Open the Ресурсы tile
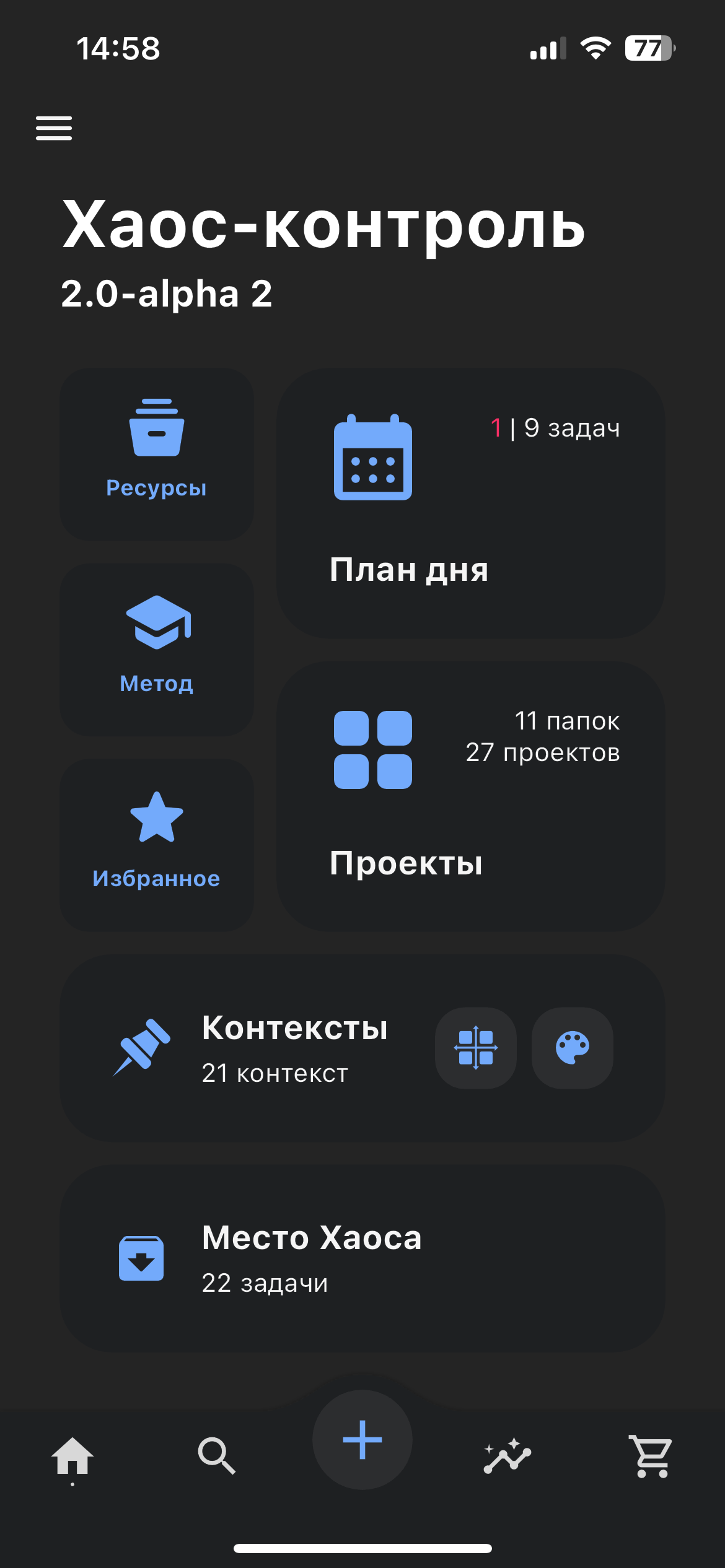 (156, 454)
